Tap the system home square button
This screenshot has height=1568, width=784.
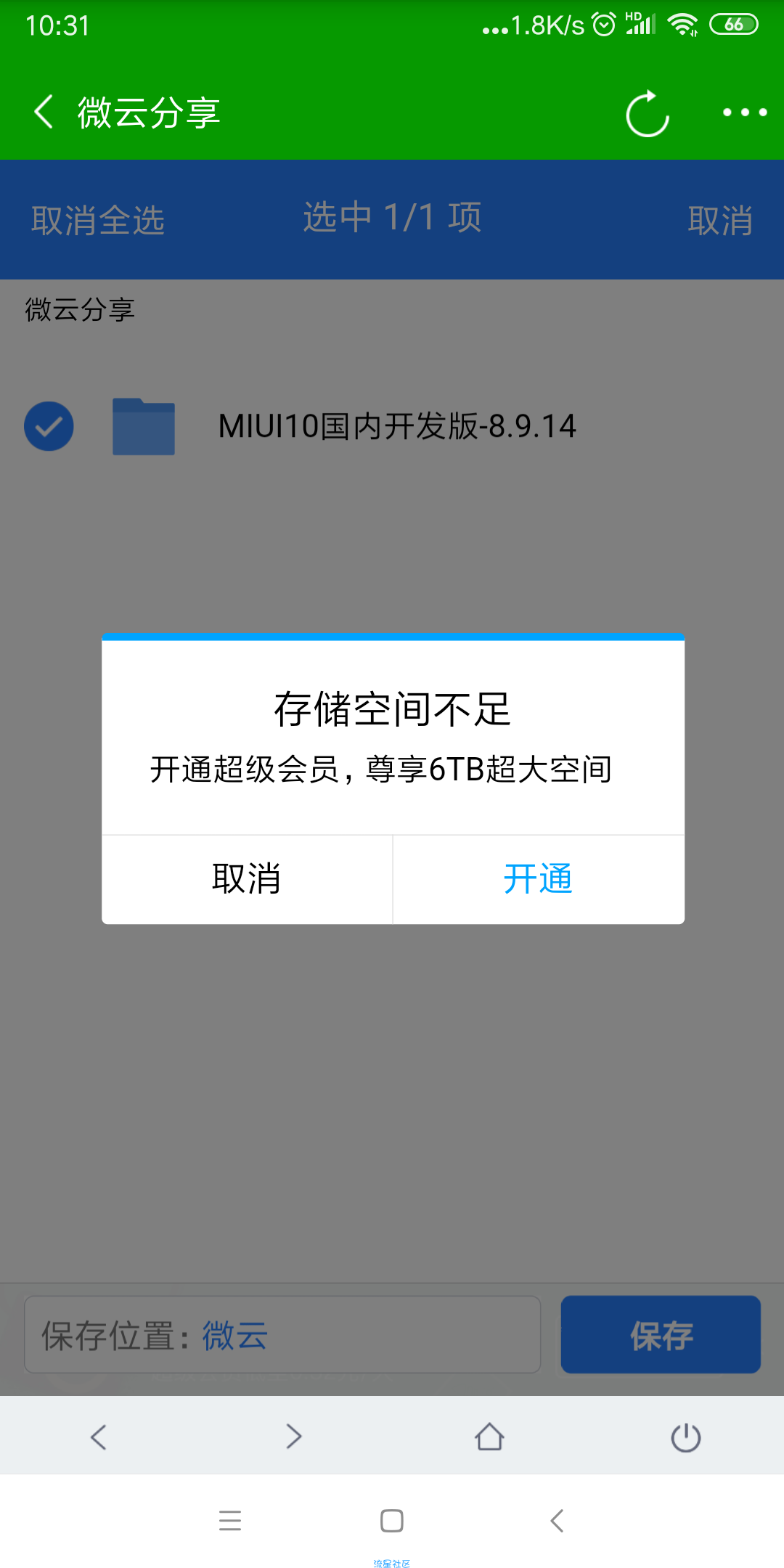coord(392,1520)
